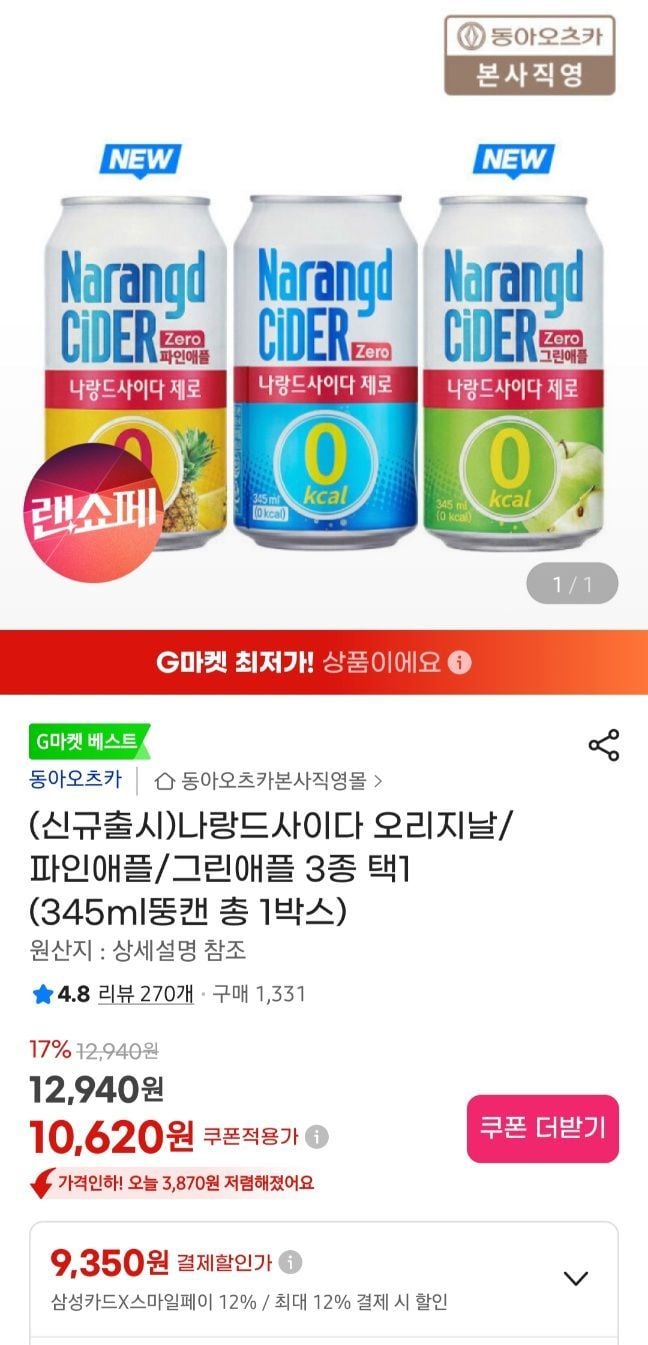Tap the 동아오츠카 brand link
This screenshot has height=1345, width=648.
(76, 779)
